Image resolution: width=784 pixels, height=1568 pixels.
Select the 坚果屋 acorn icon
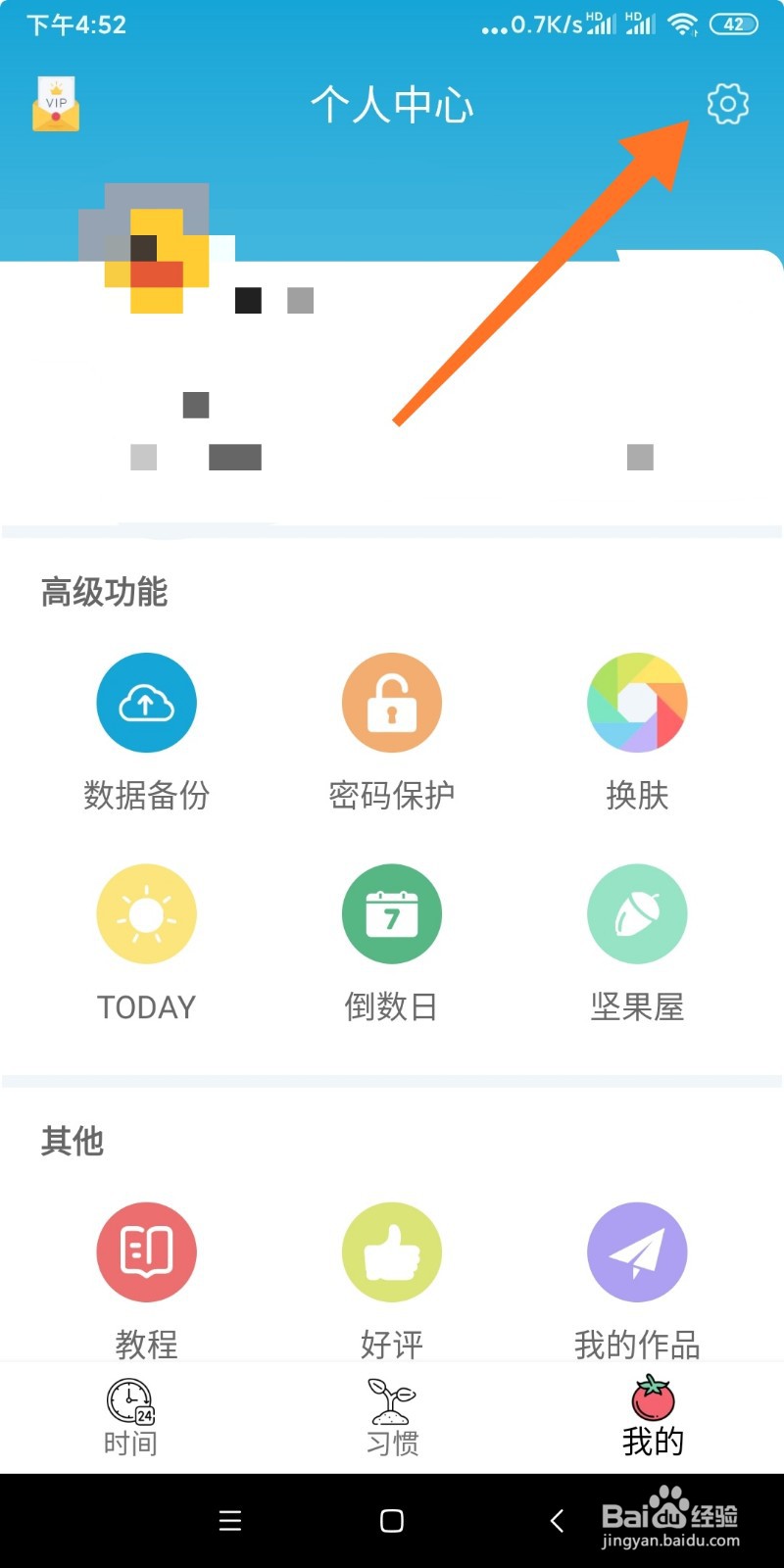[637, 913]
